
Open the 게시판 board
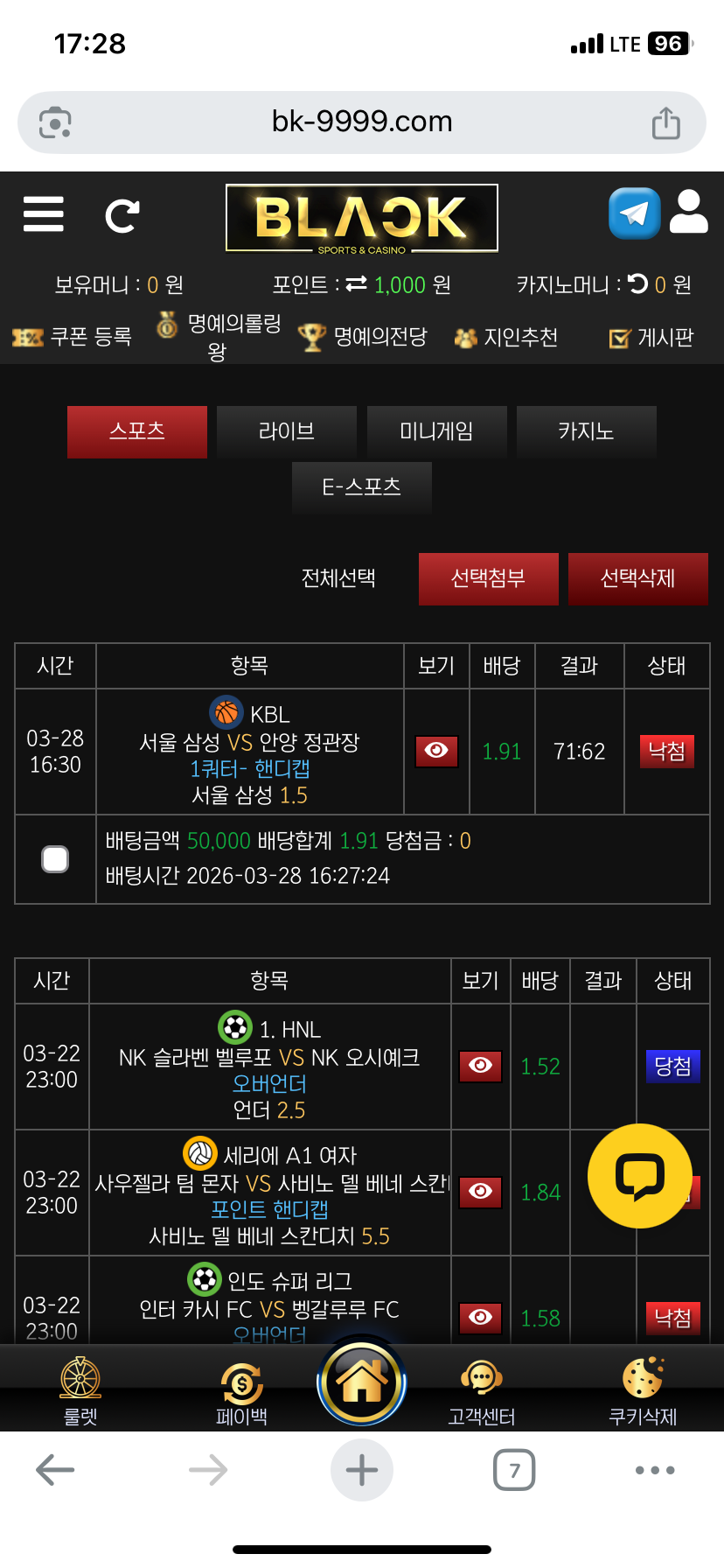coord(651,337)
